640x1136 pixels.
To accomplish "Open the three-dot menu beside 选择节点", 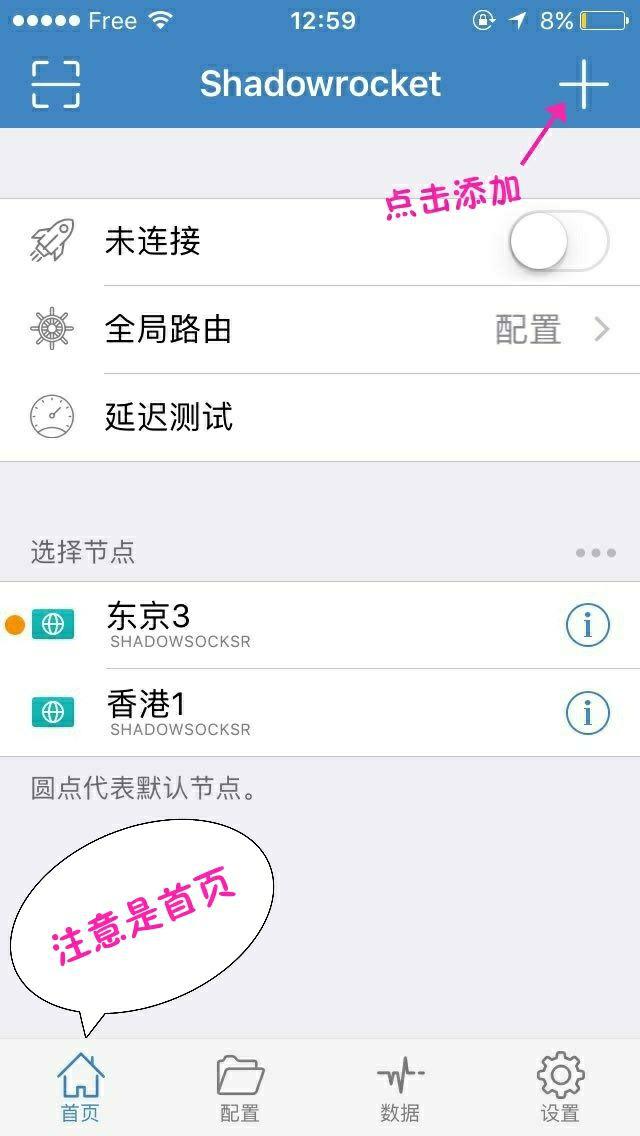I will point(596,553).
